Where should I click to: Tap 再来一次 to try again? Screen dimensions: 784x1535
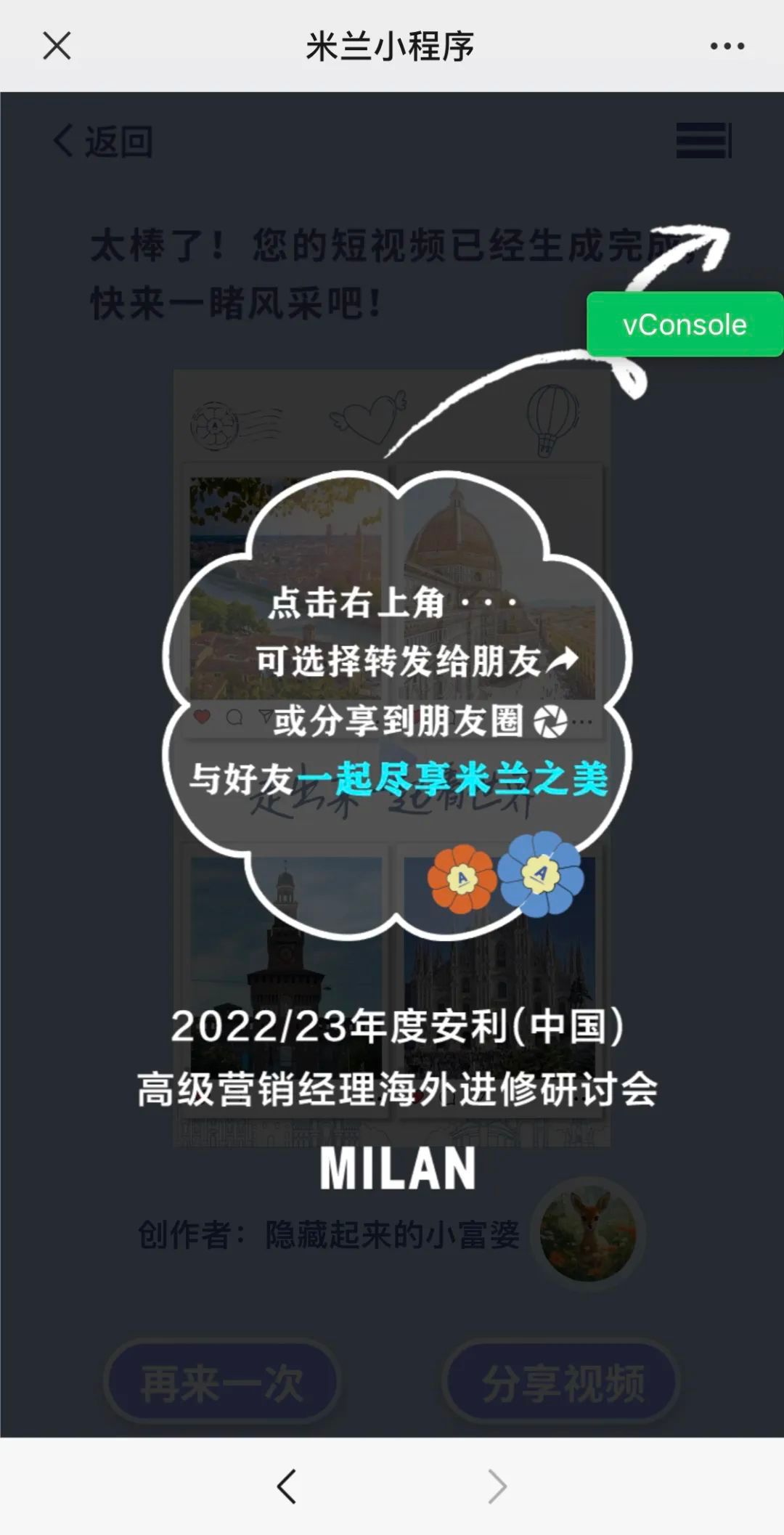click(x=222, y=1383)
